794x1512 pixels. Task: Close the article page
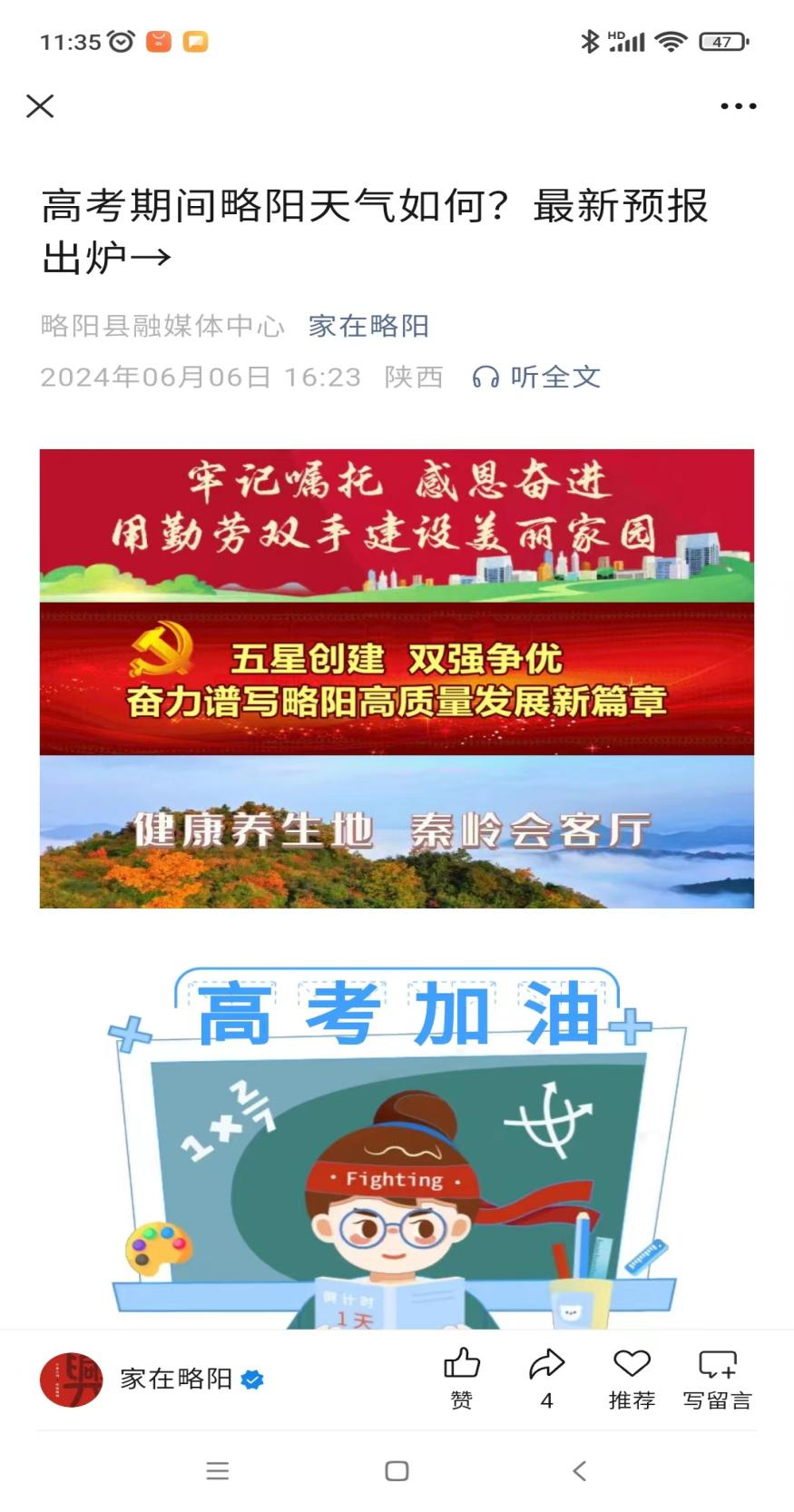[40, 106]
